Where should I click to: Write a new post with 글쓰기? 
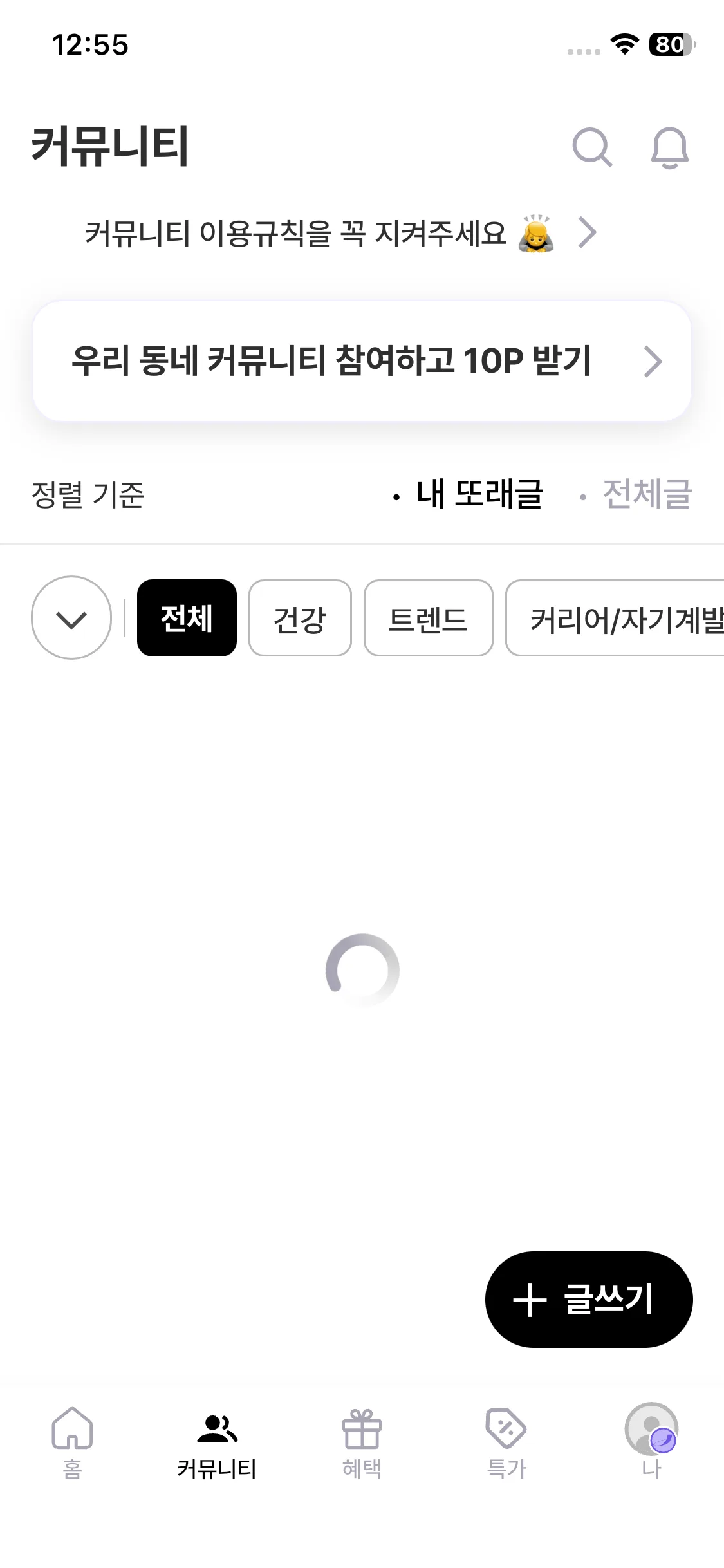588,1299
